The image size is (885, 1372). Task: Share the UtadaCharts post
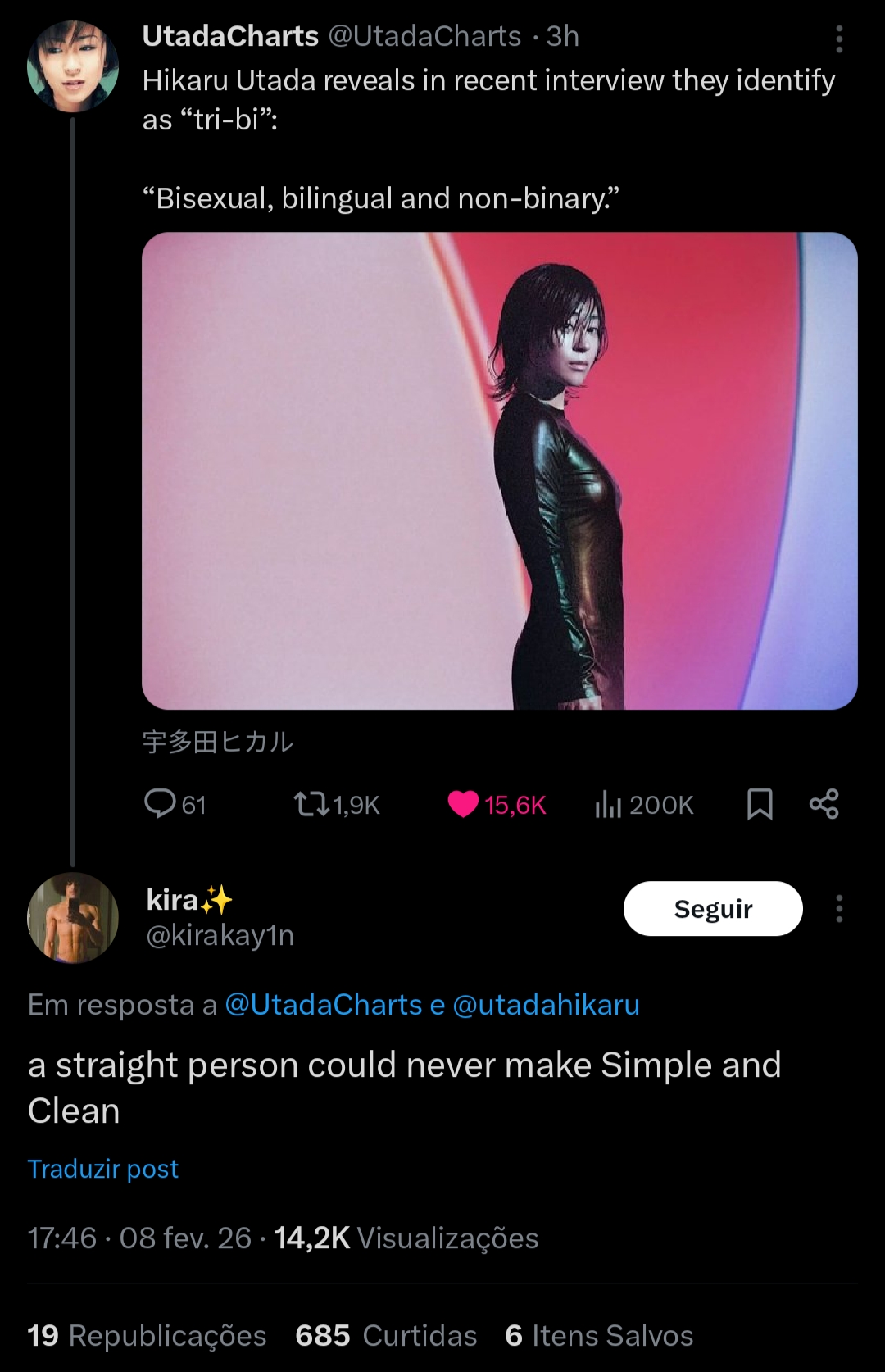(x=824, y=804)
